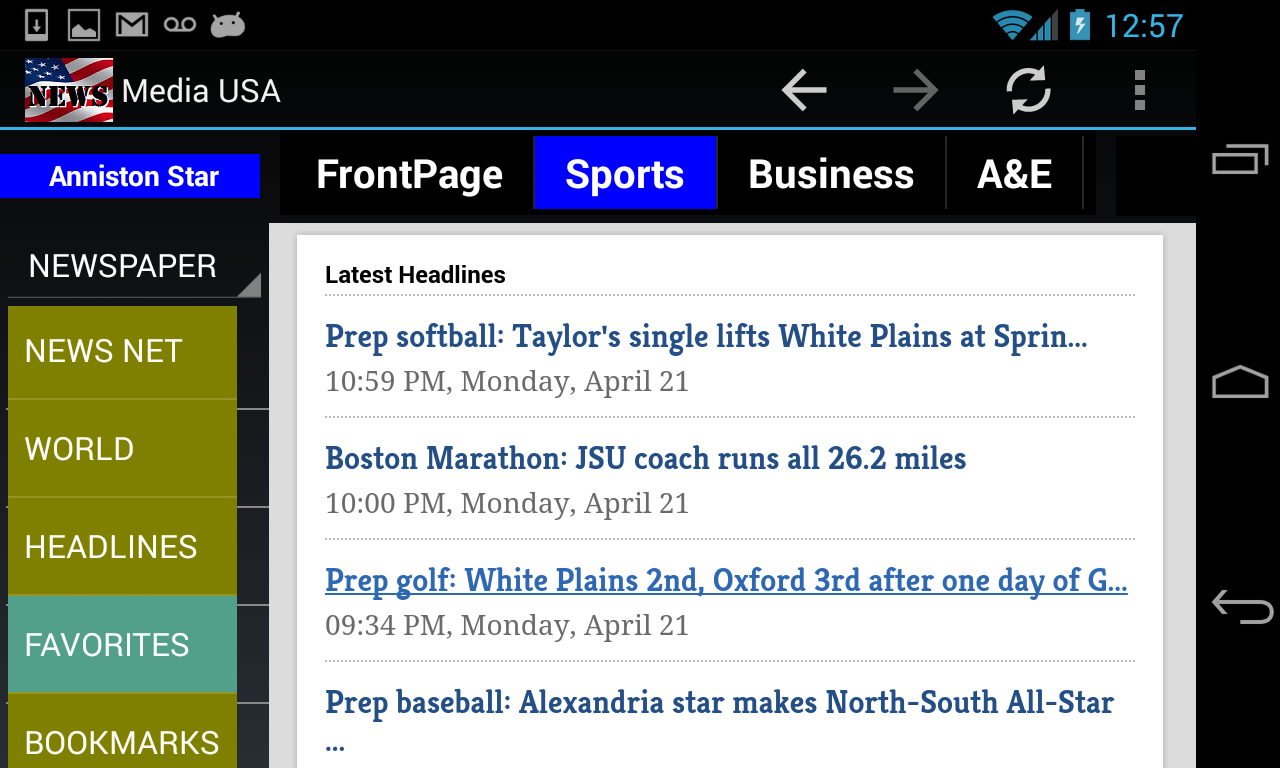The image size is (1280, 768).
Task: Select the Sports tab
Action: [625, 175]
